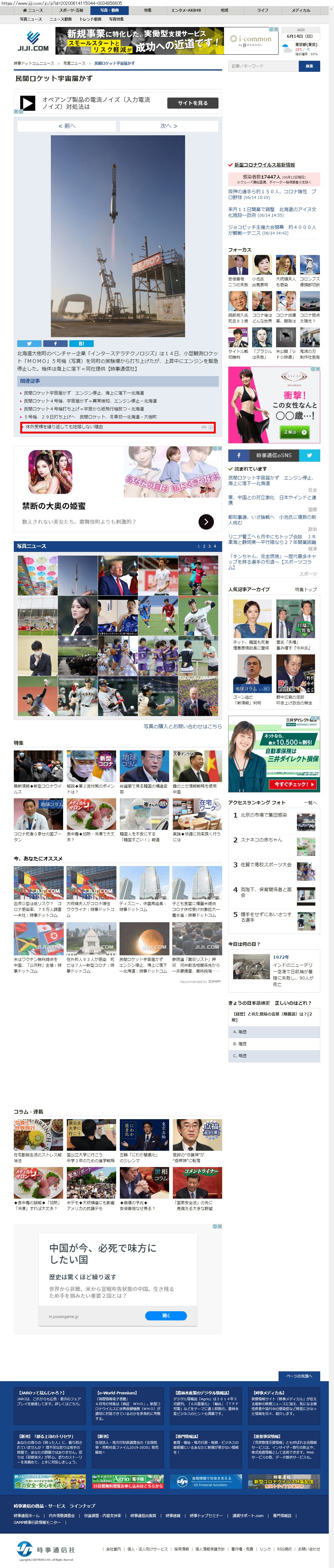Open the ニュース動画 sub-navigation link

coord(60,19)
